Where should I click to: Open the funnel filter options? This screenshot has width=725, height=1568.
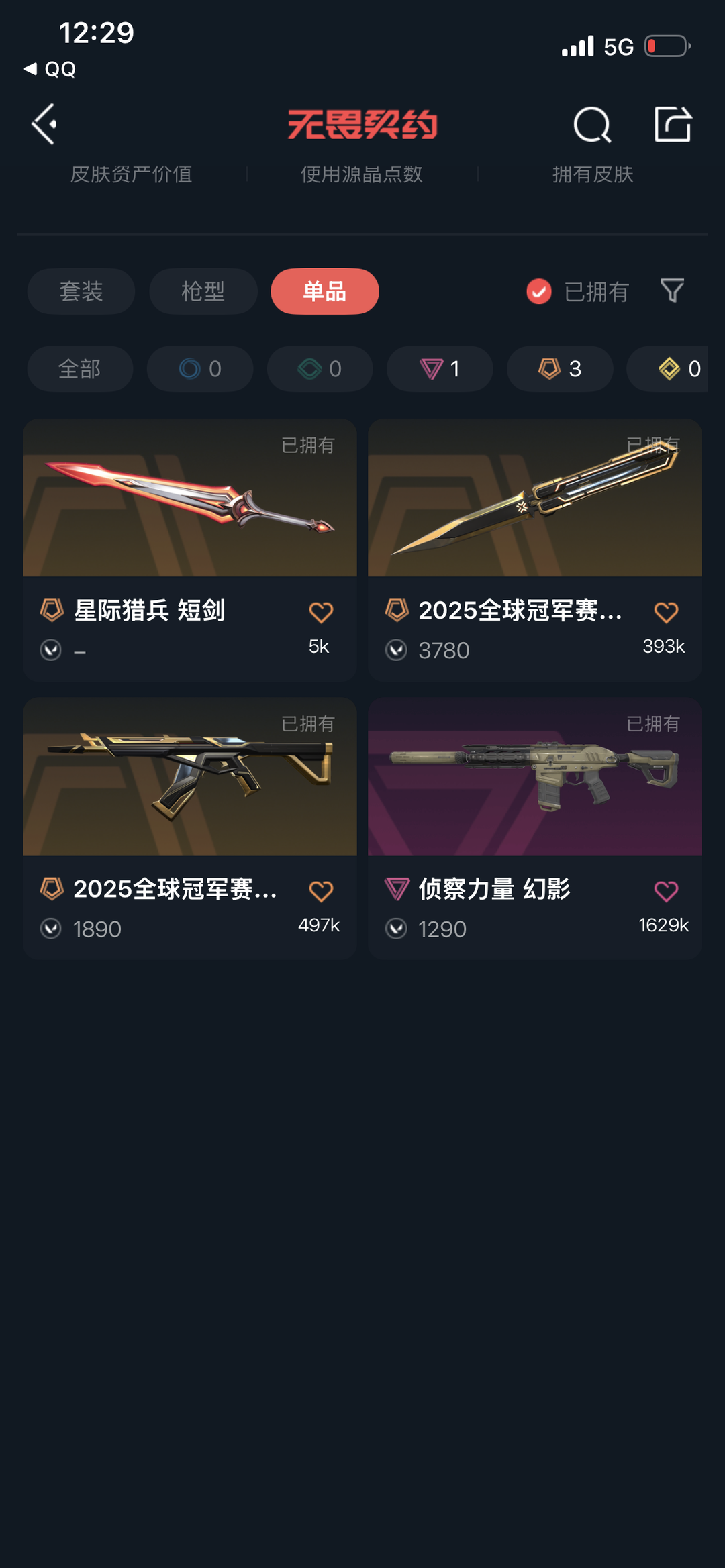[x=672, y=291]
